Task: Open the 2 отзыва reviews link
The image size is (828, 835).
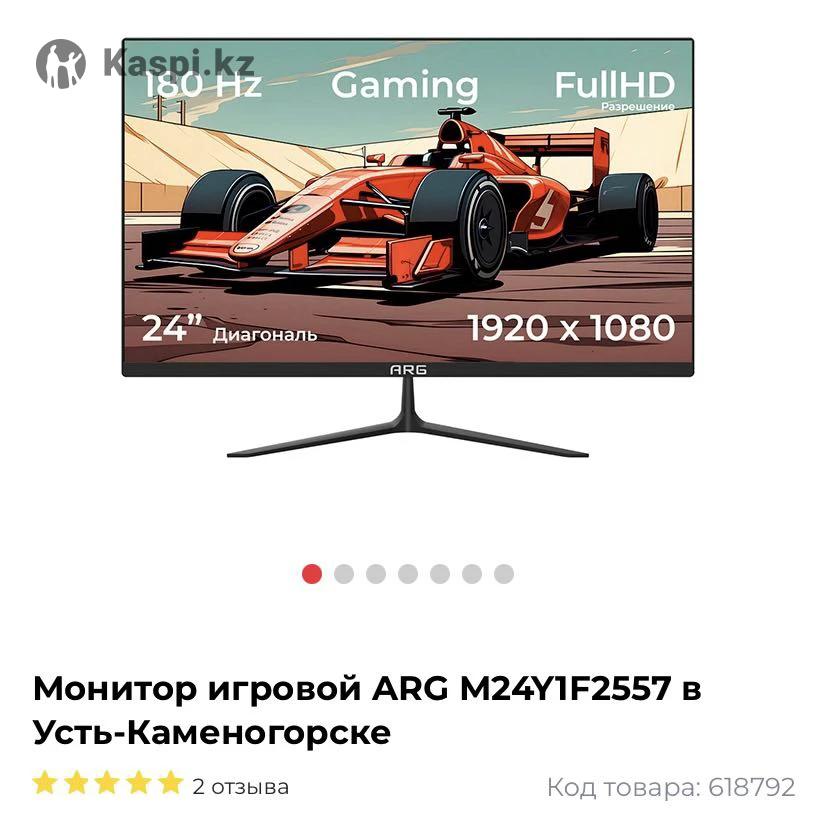Action: click(240, 786)
